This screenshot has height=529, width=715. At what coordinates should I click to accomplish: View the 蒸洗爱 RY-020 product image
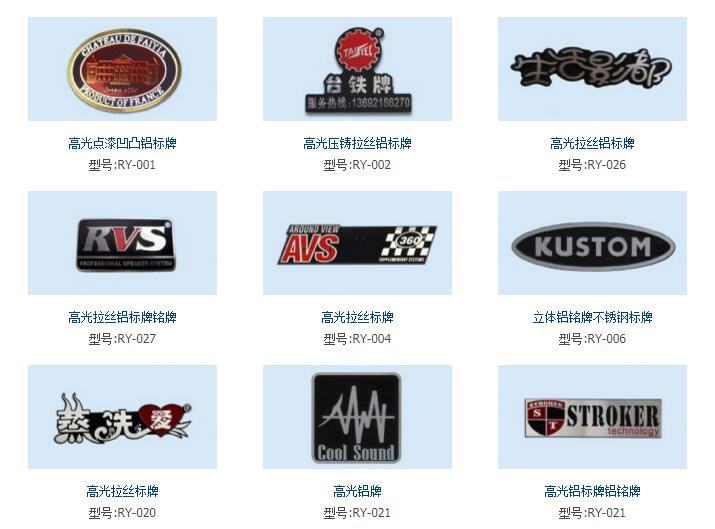pos(122,417)
